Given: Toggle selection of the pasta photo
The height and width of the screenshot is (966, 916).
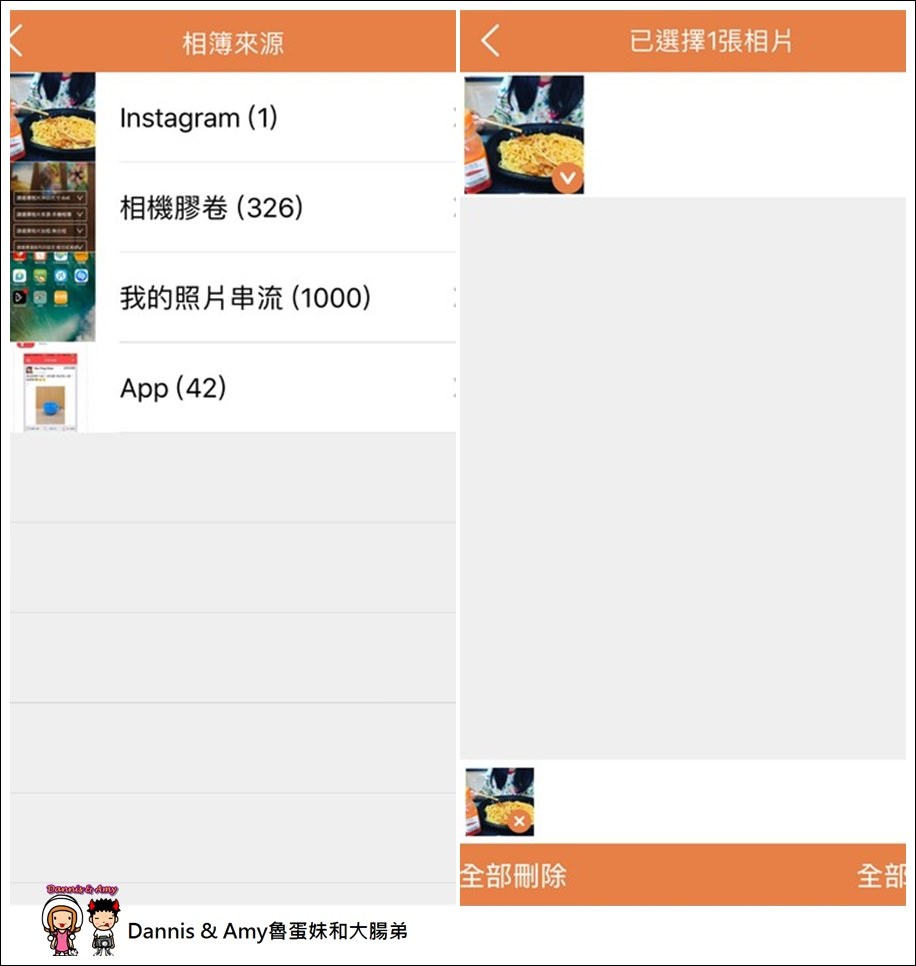Looking at the screenshot, I should tap(524, 135).
